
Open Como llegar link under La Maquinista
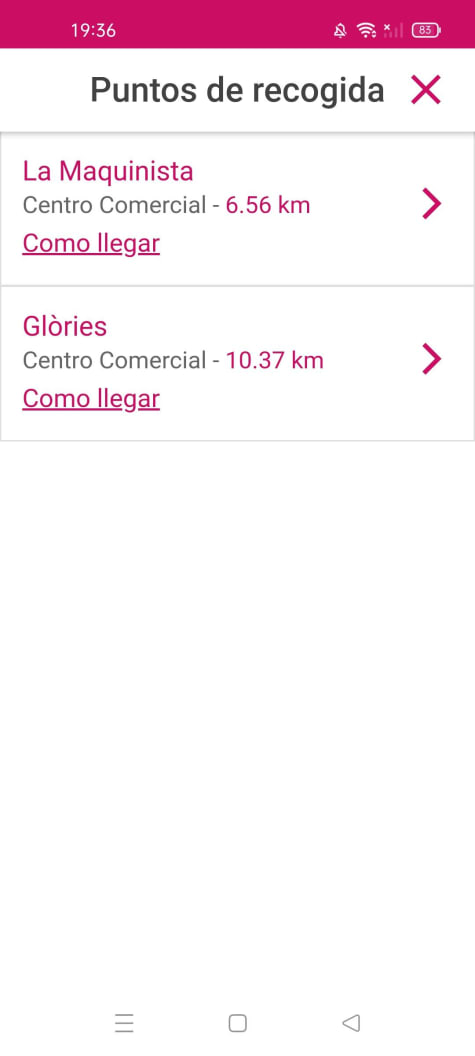click(x=91, y=243)
